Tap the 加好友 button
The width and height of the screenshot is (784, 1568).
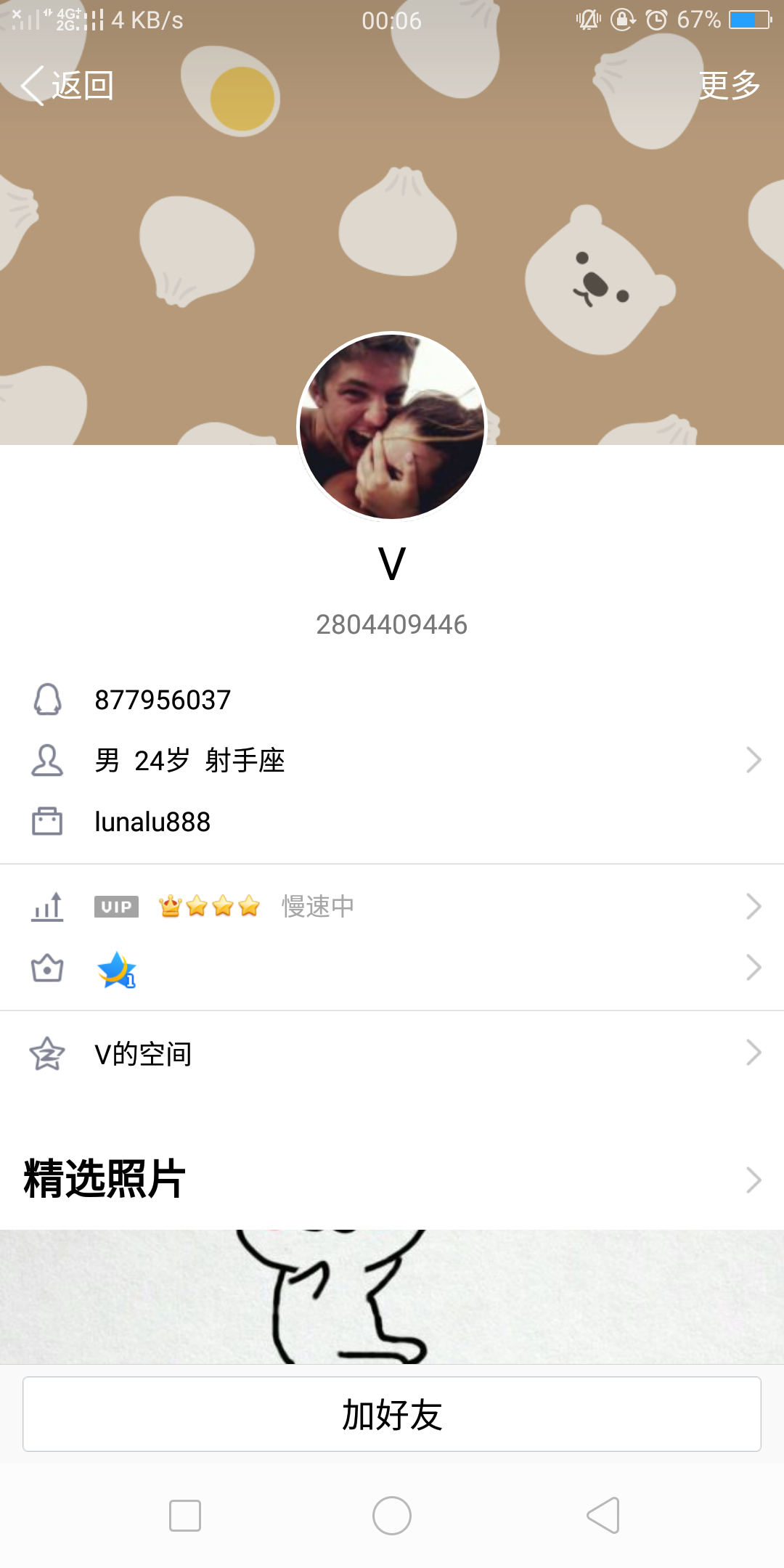coord(392,1414)
